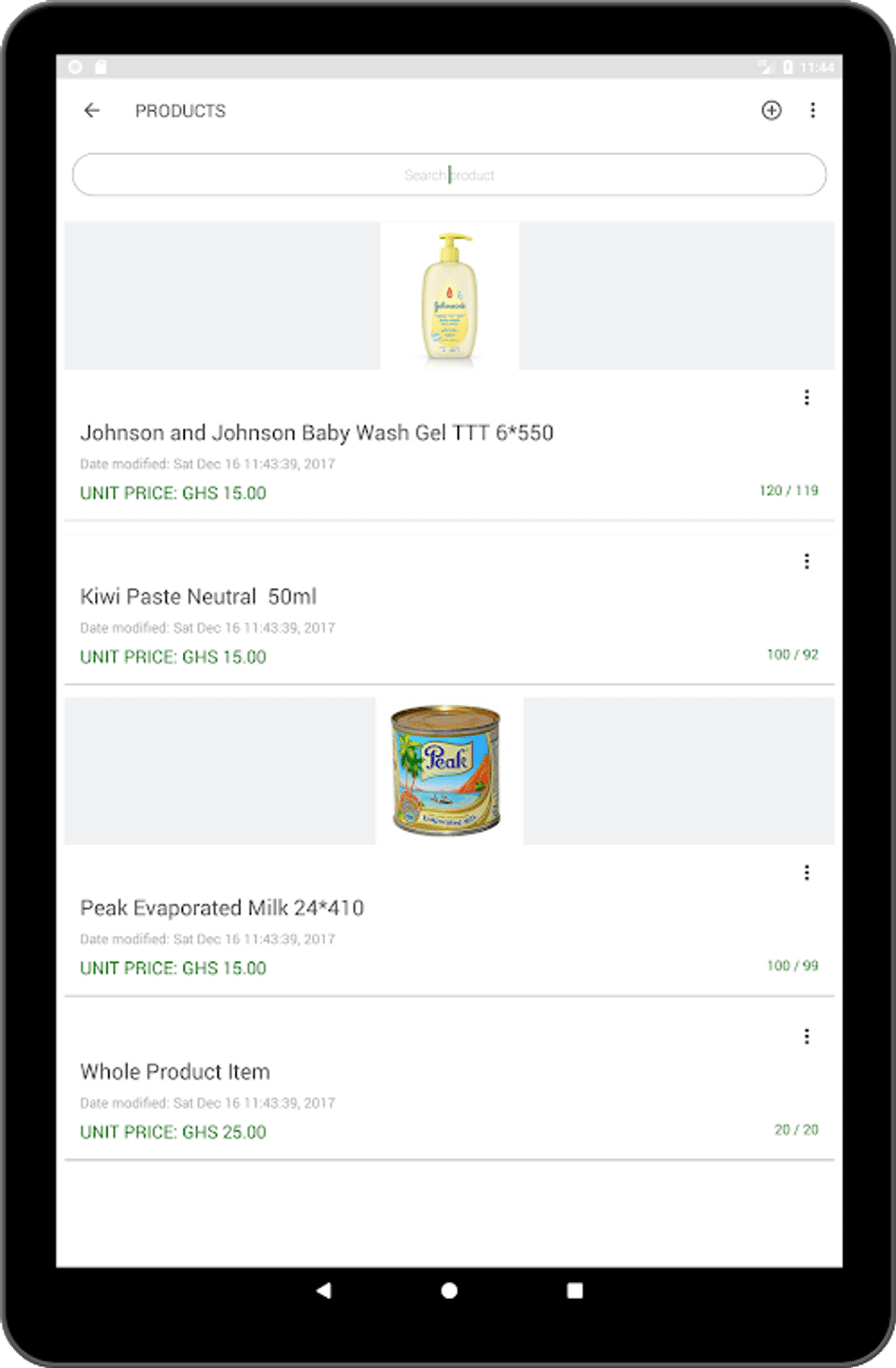Viewport: 896px width, 1368px height.
Task: Open options for Kiwi Paste Neutral
Action: coord(806,561)
